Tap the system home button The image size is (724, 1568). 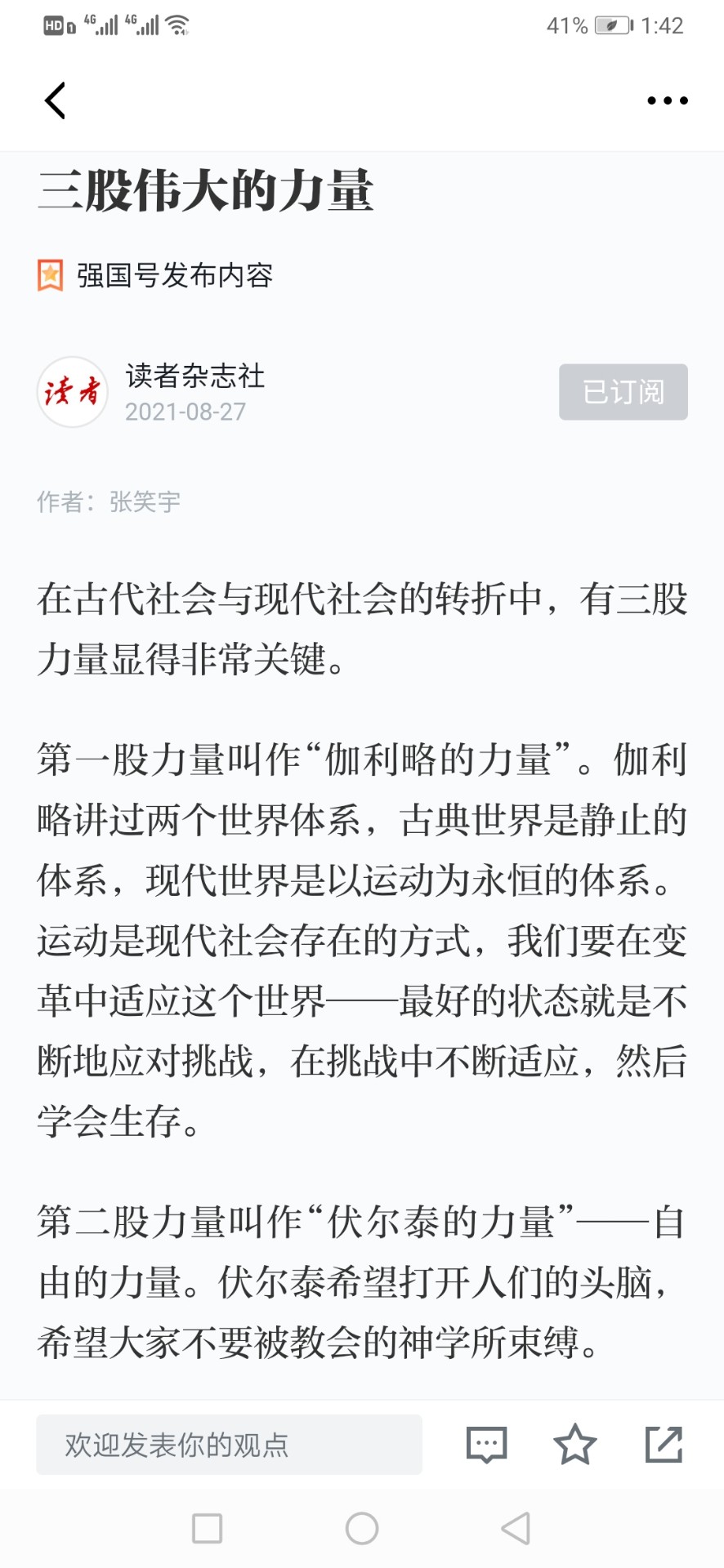(x=362, y=1528)
